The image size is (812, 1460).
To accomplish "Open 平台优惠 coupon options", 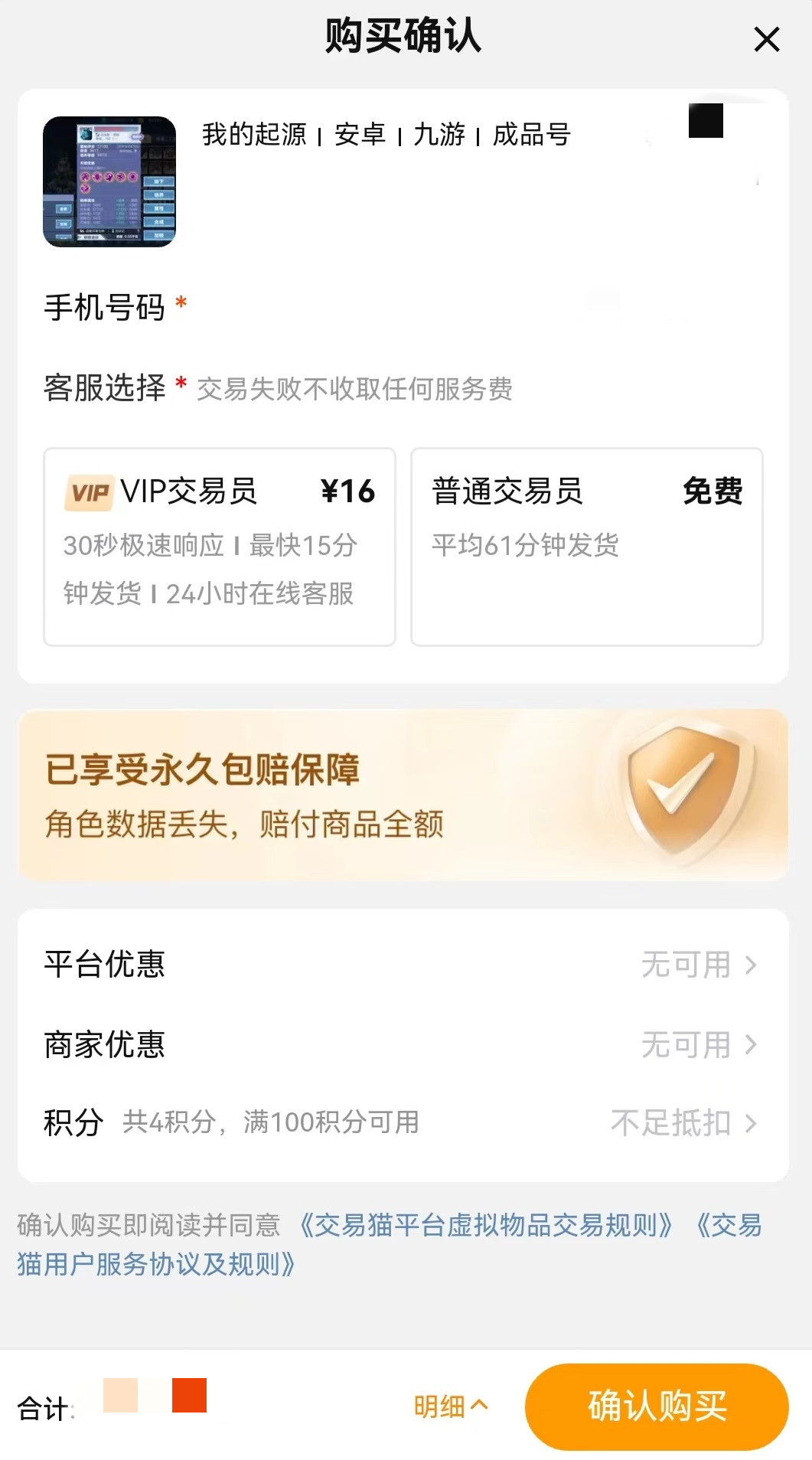I will pos(698,965).
